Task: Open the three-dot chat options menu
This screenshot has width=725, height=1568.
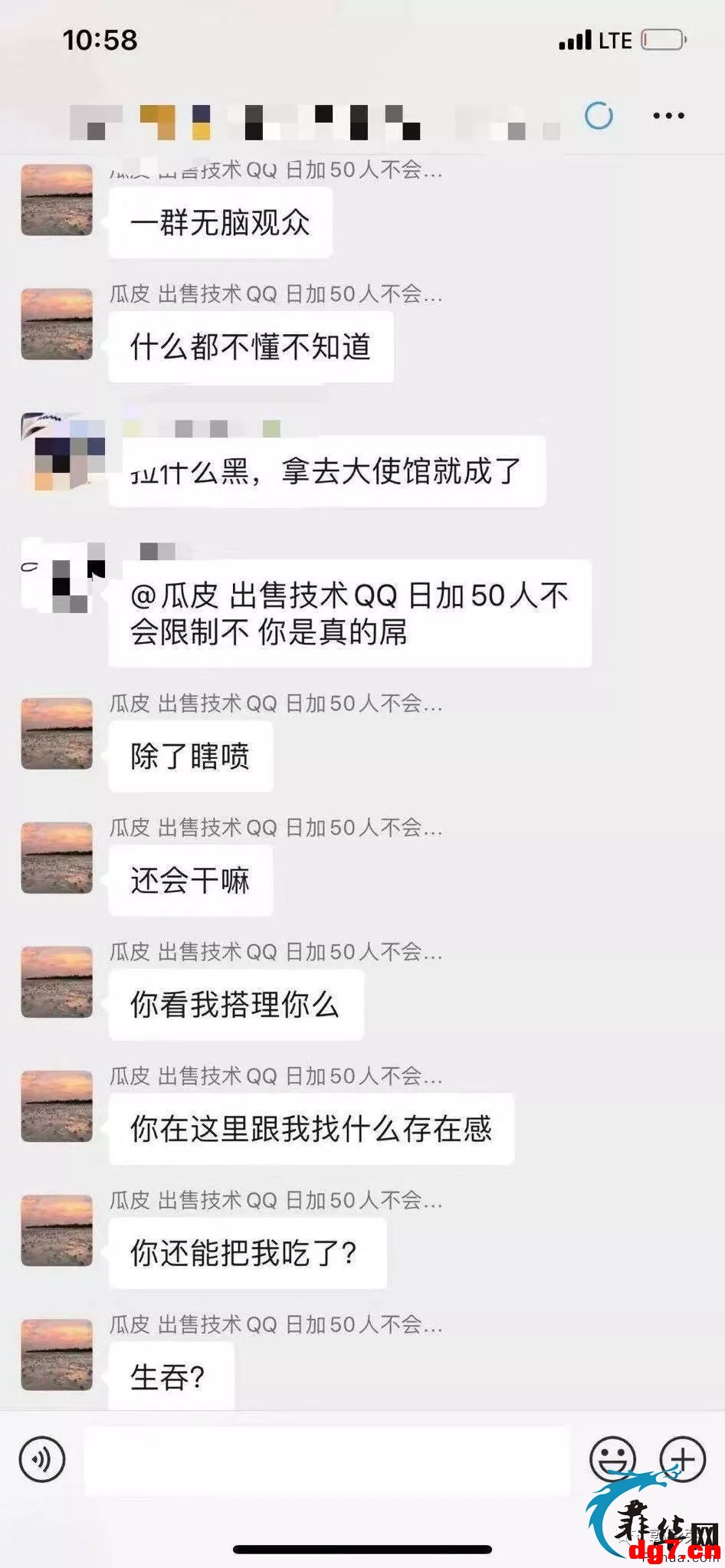Action: pos(668,116)
